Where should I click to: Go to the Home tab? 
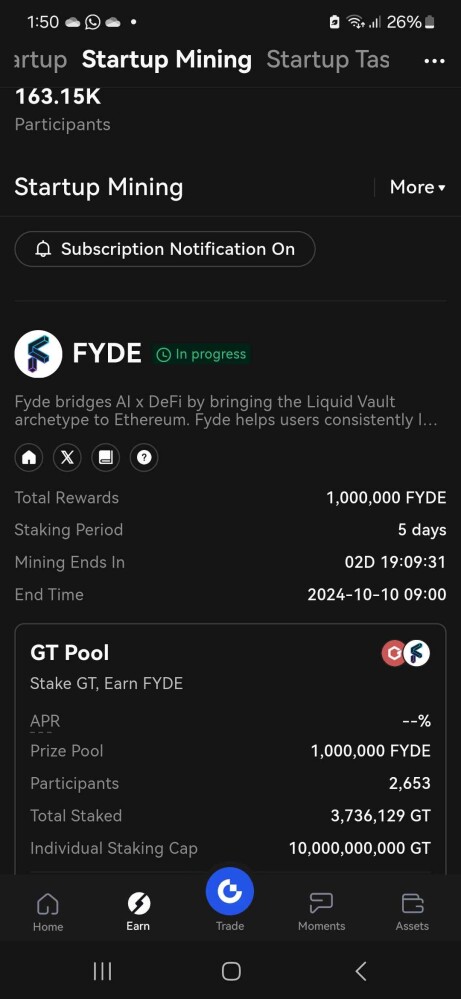(x=48, y=912)
